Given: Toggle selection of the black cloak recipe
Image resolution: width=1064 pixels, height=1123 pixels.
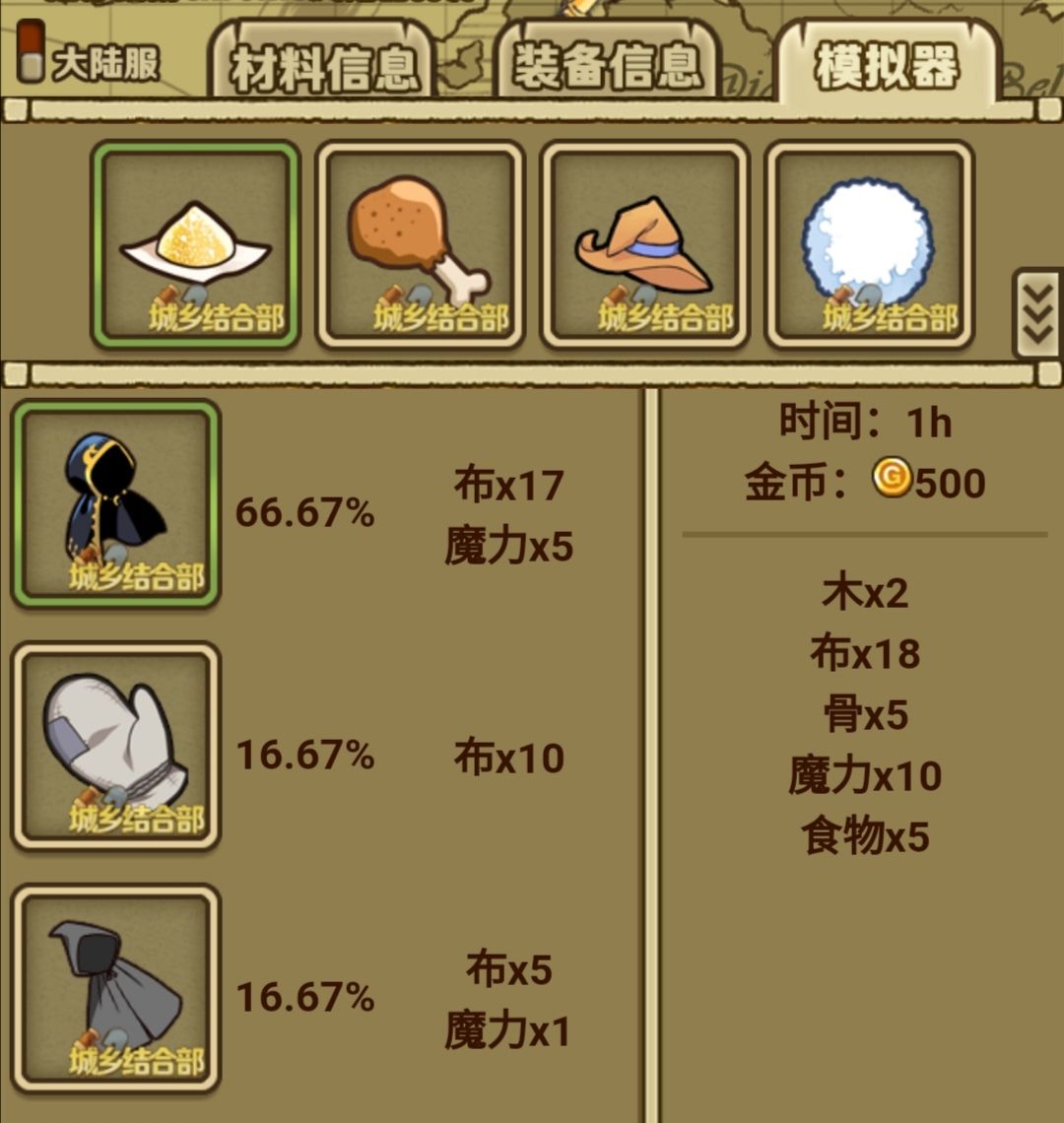Looking at the screenshot, I should coord(115,502).
